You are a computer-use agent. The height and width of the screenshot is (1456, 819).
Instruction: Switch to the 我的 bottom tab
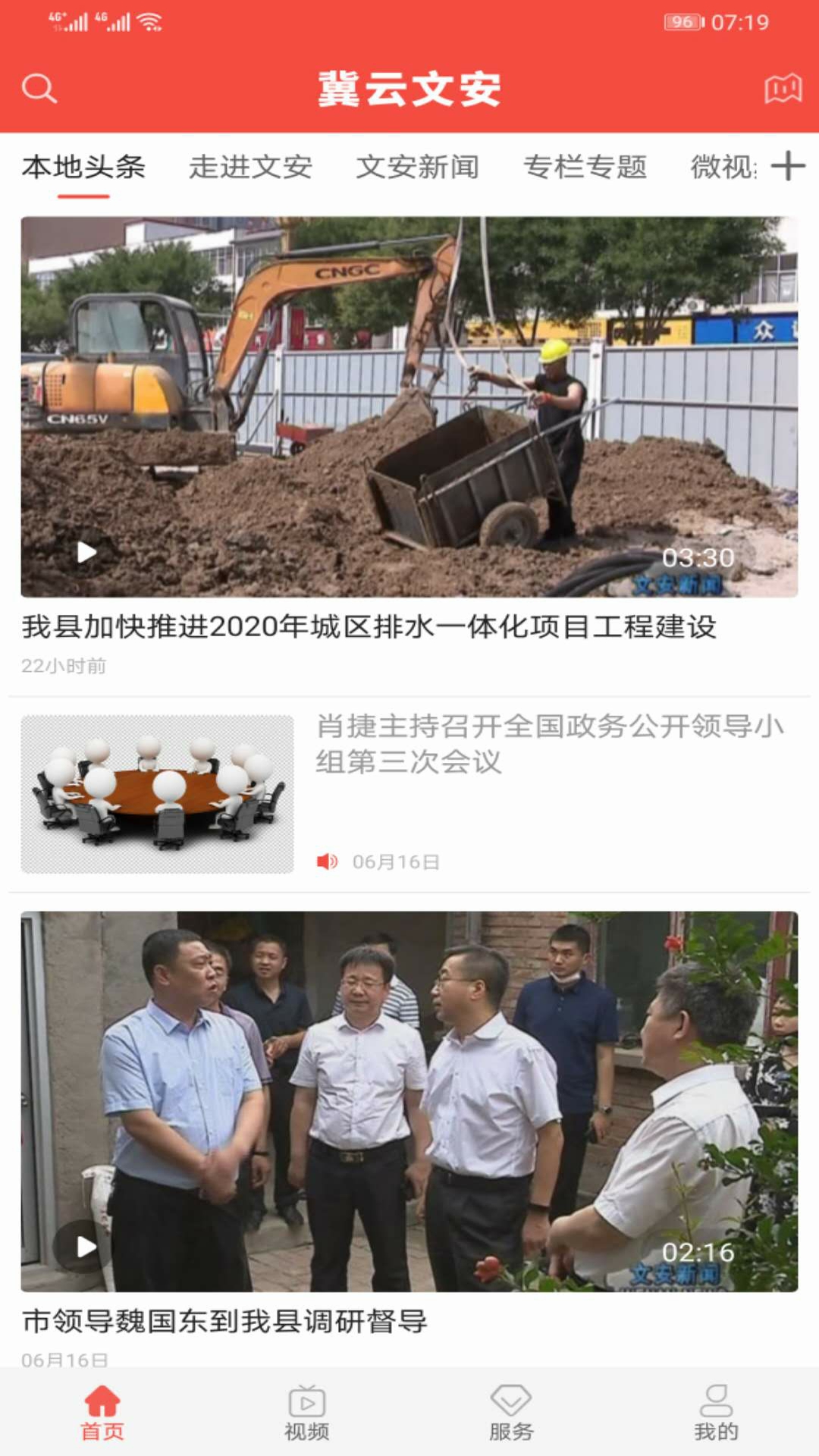[x=716, y=1412]
